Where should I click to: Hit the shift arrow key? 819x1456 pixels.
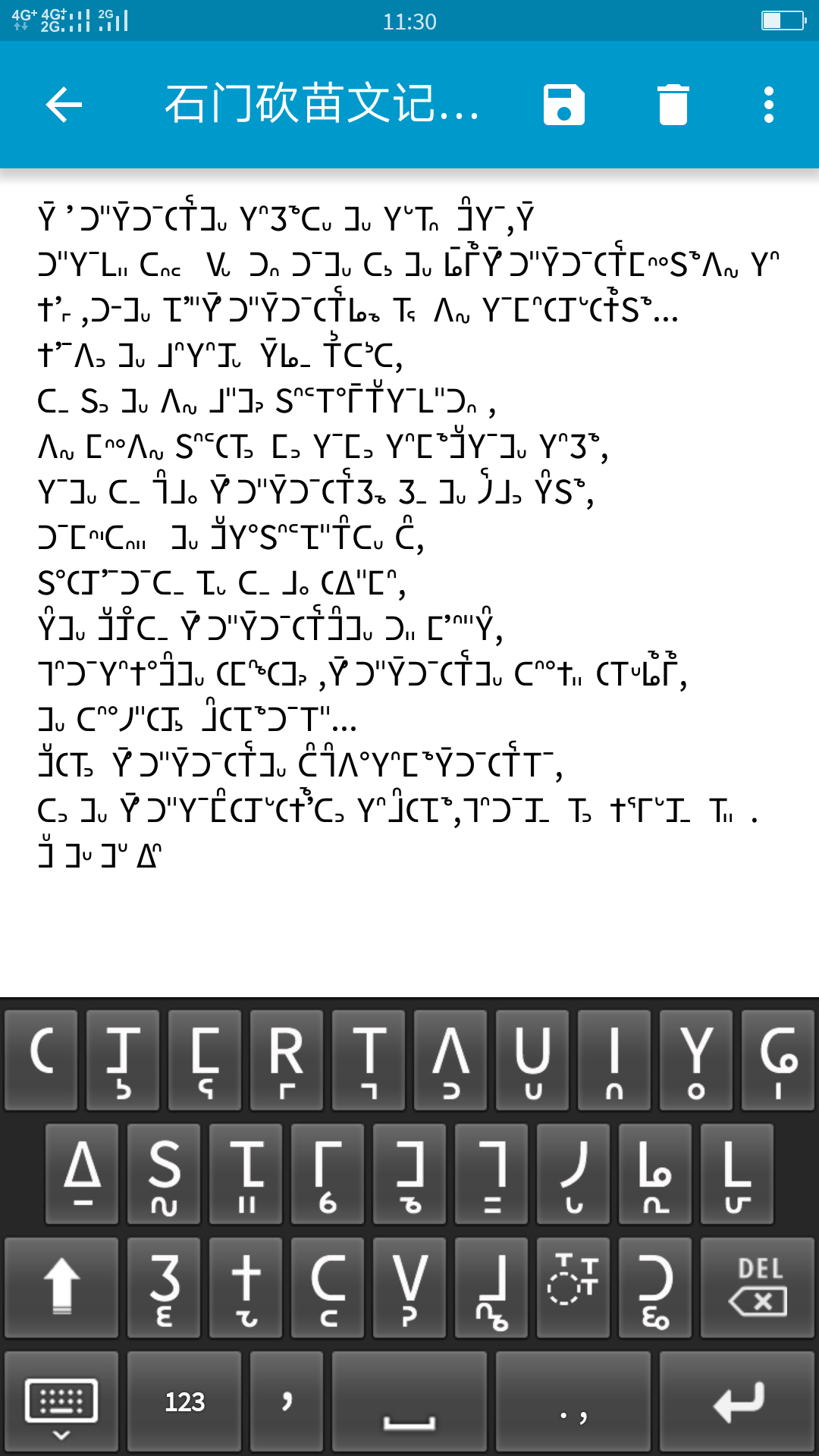click(62, 1288)
